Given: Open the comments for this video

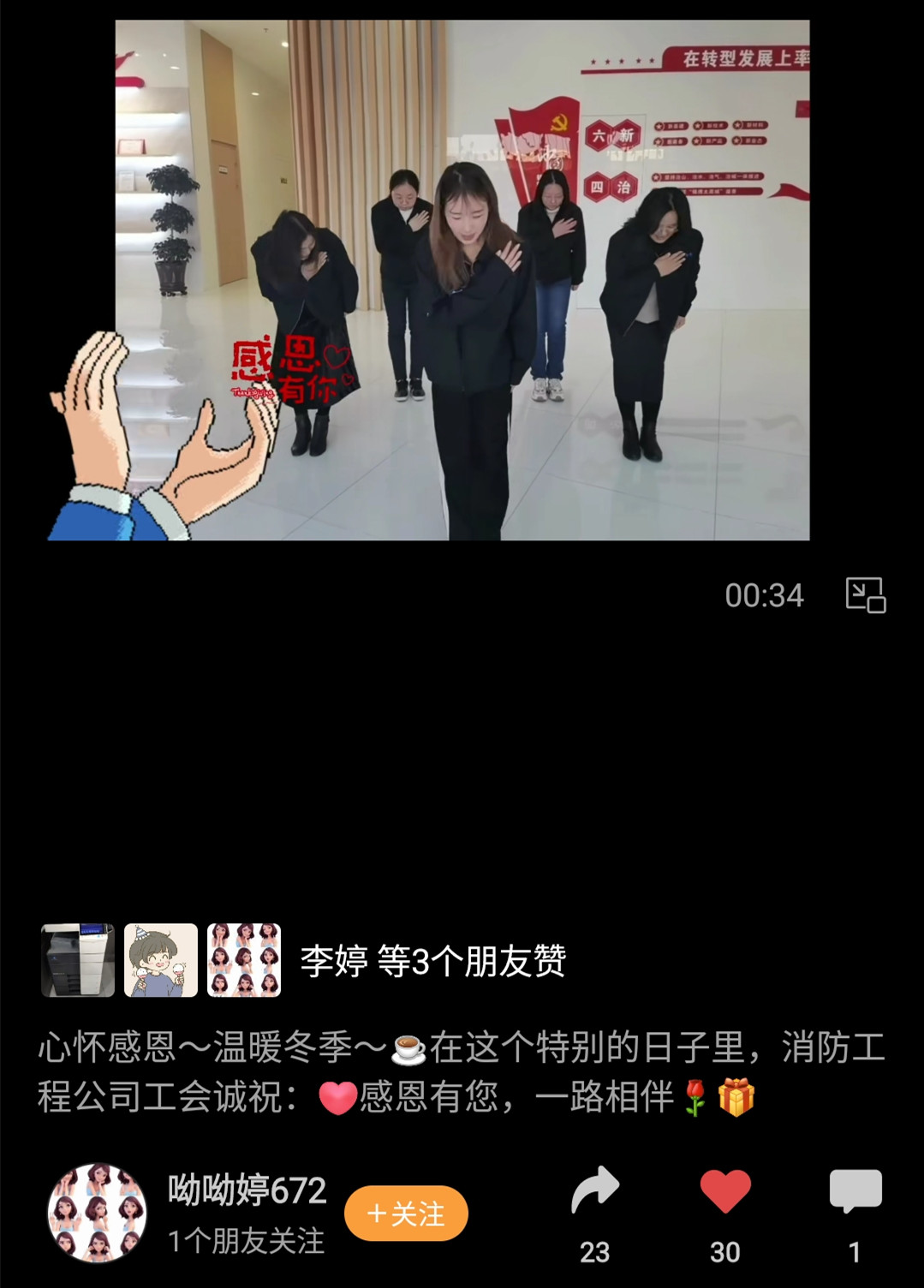Looking at the screenshot, I should click(x=855, y=1192).
